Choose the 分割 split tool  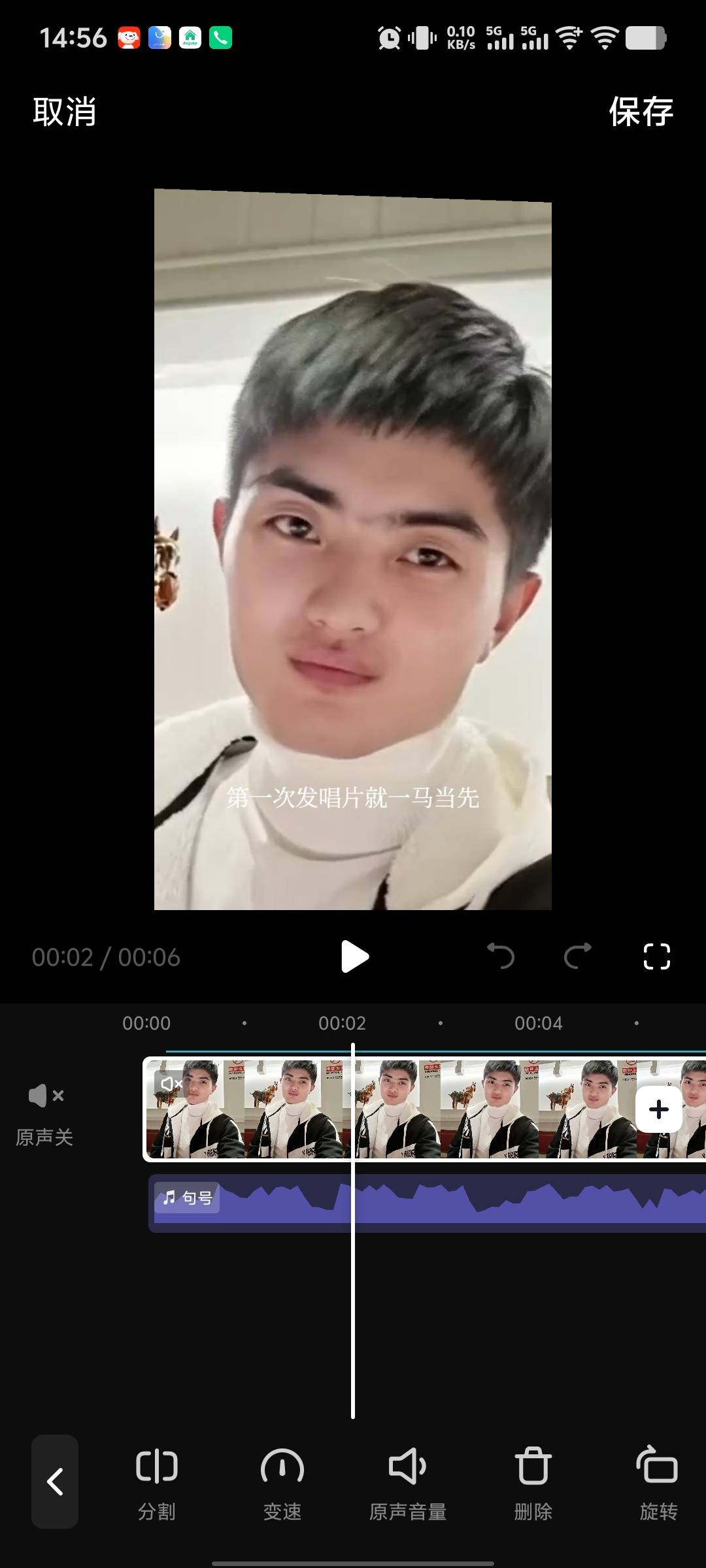156,1481
